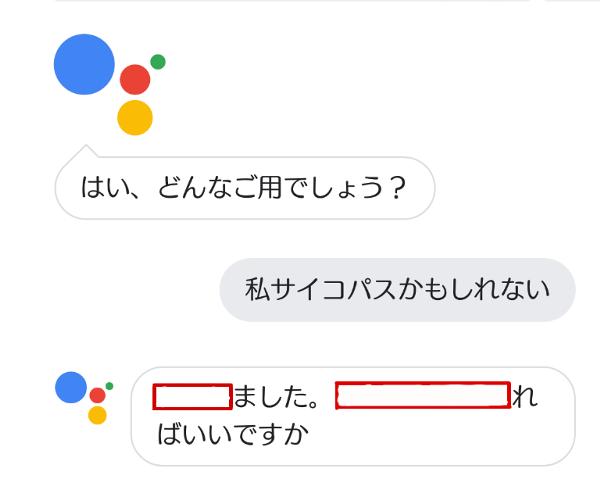Screen dimensions: 600x484
Task: Tap the 私サイコパスかもしれない message to edit
Action: click(x=397, y=290)
